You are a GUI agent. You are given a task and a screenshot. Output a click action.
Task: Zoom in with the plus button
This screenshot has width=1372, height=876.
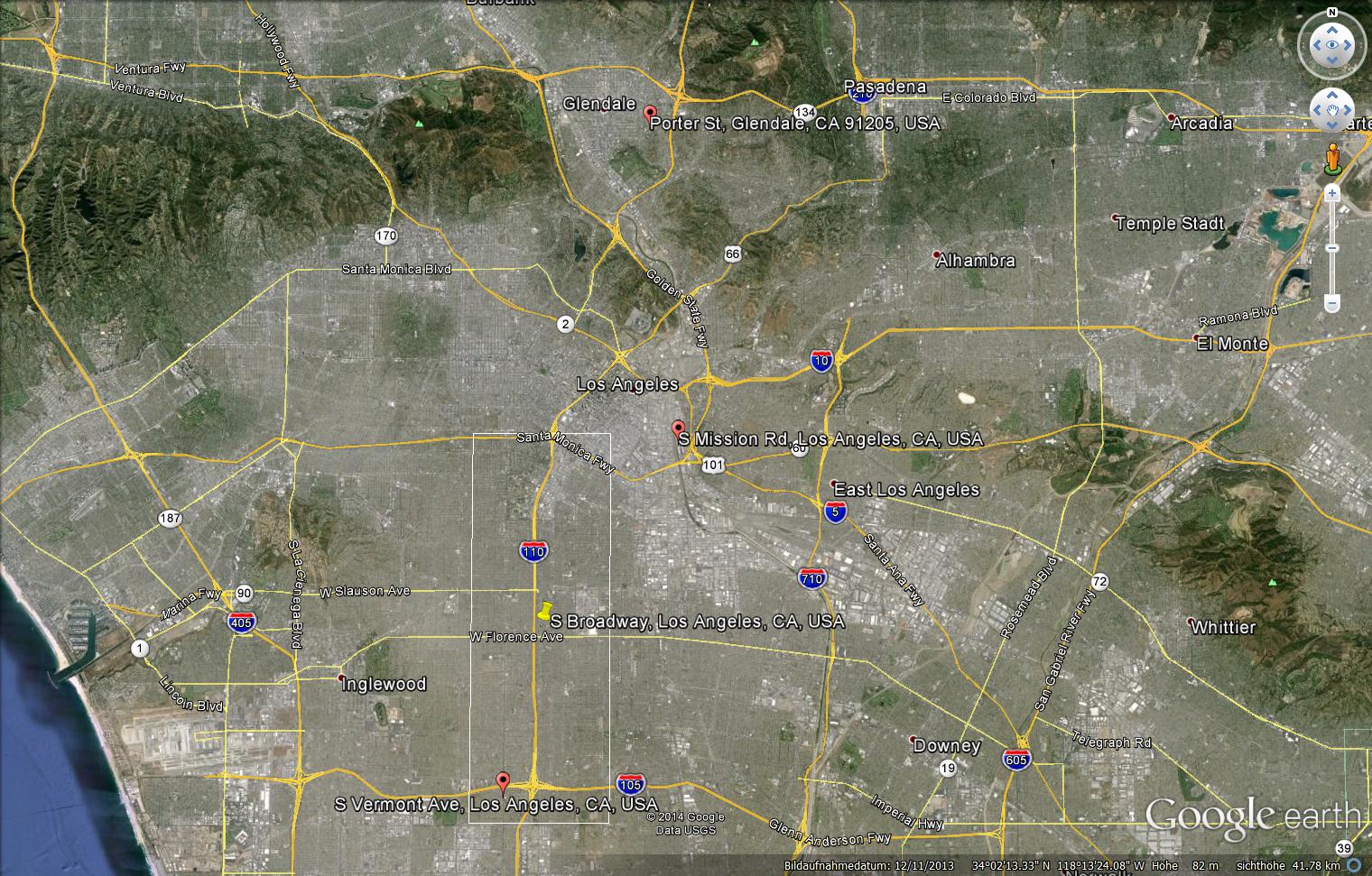[x=1332, y=193]
